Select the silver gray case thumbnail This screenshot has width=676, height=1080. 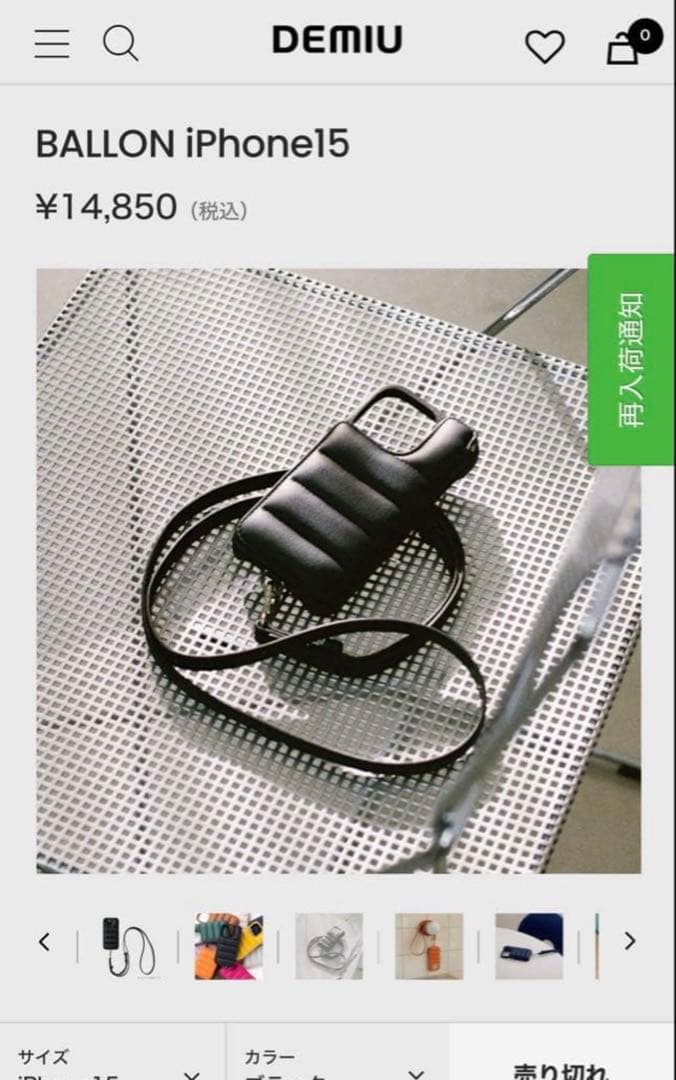point(328,946)
